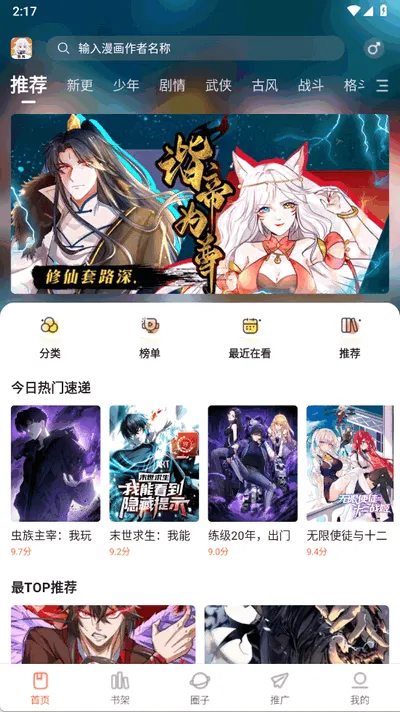Switch the gender preference icon
400x712 pixels.
pyautogui.click(x=374, y=48)
